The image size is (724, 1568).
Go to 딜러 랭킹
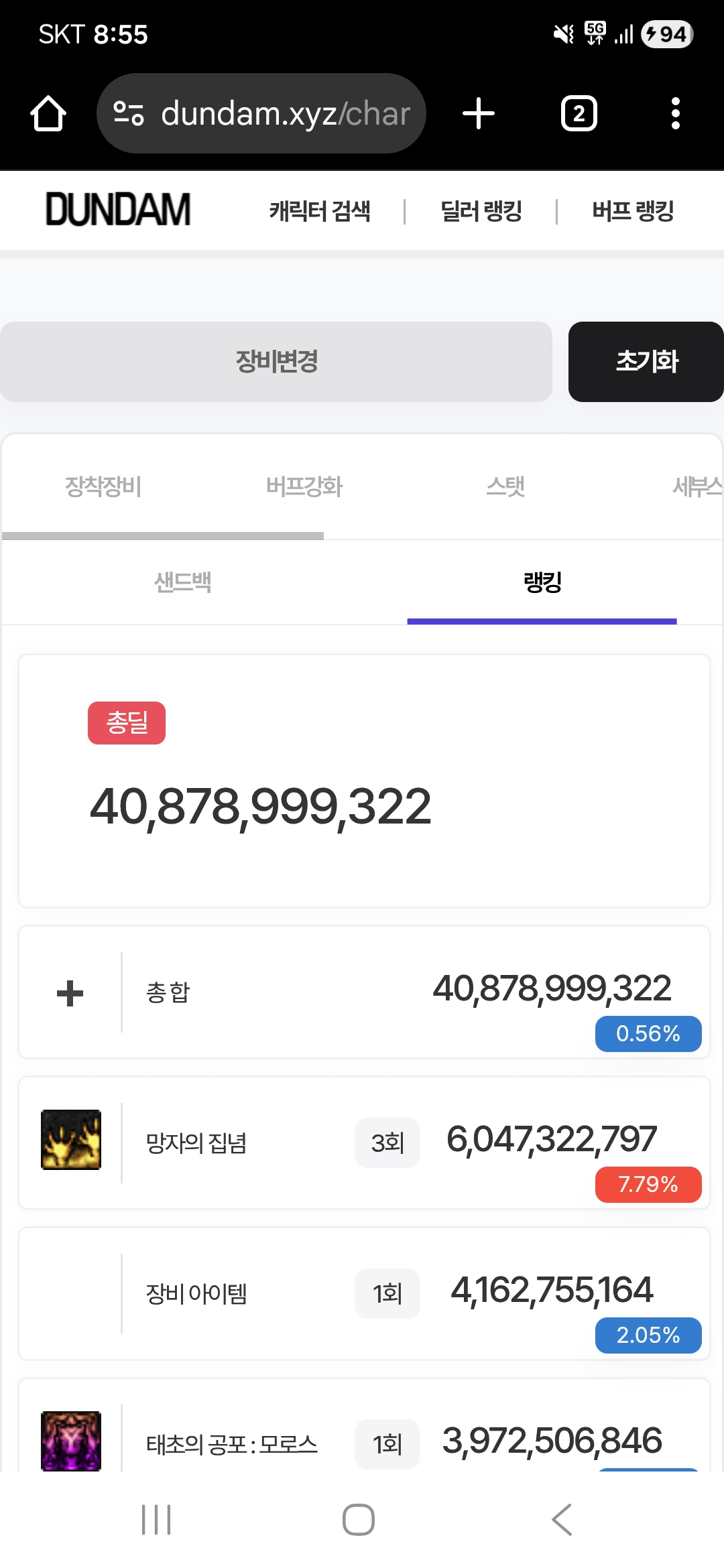pos(481,211)
